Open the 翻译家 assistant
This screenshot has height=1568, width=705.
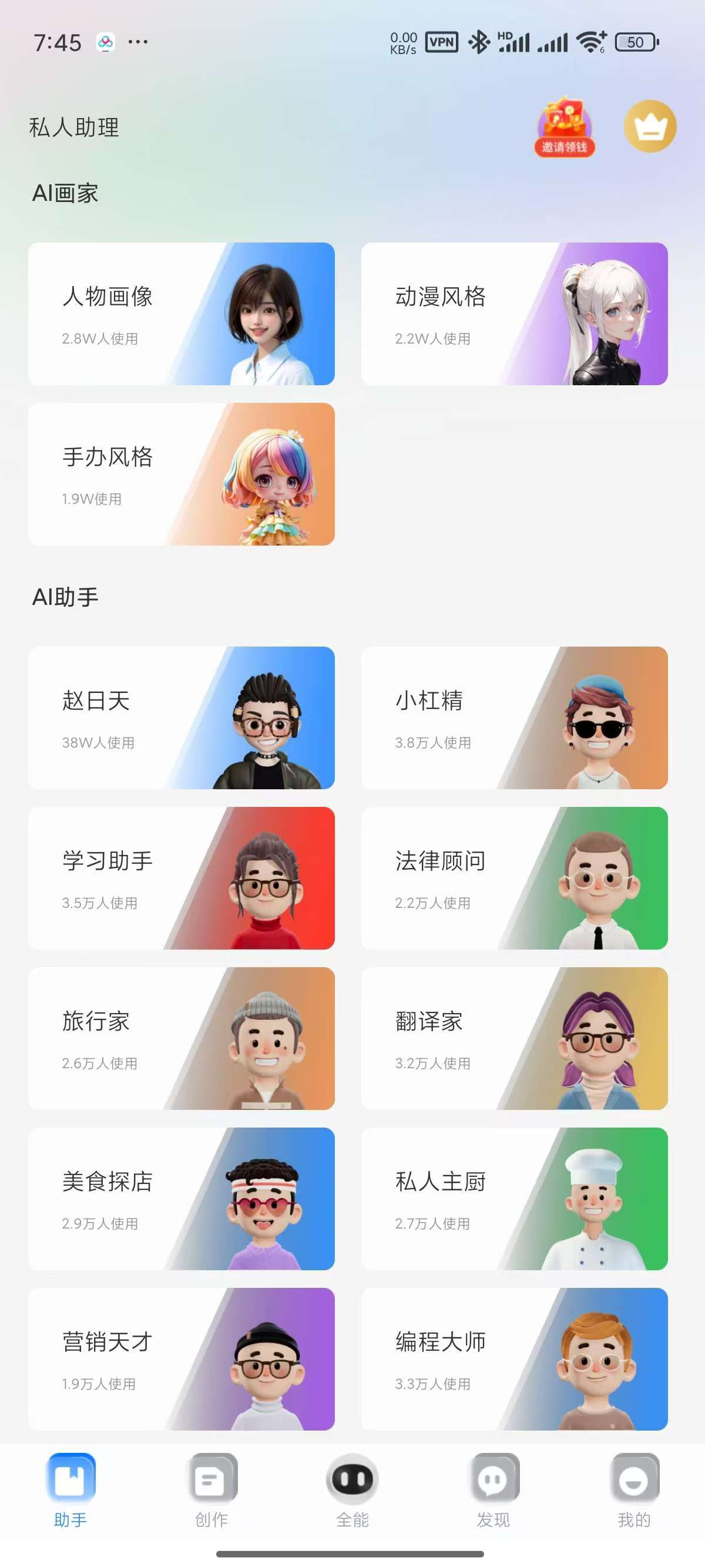pos(514,1038)
